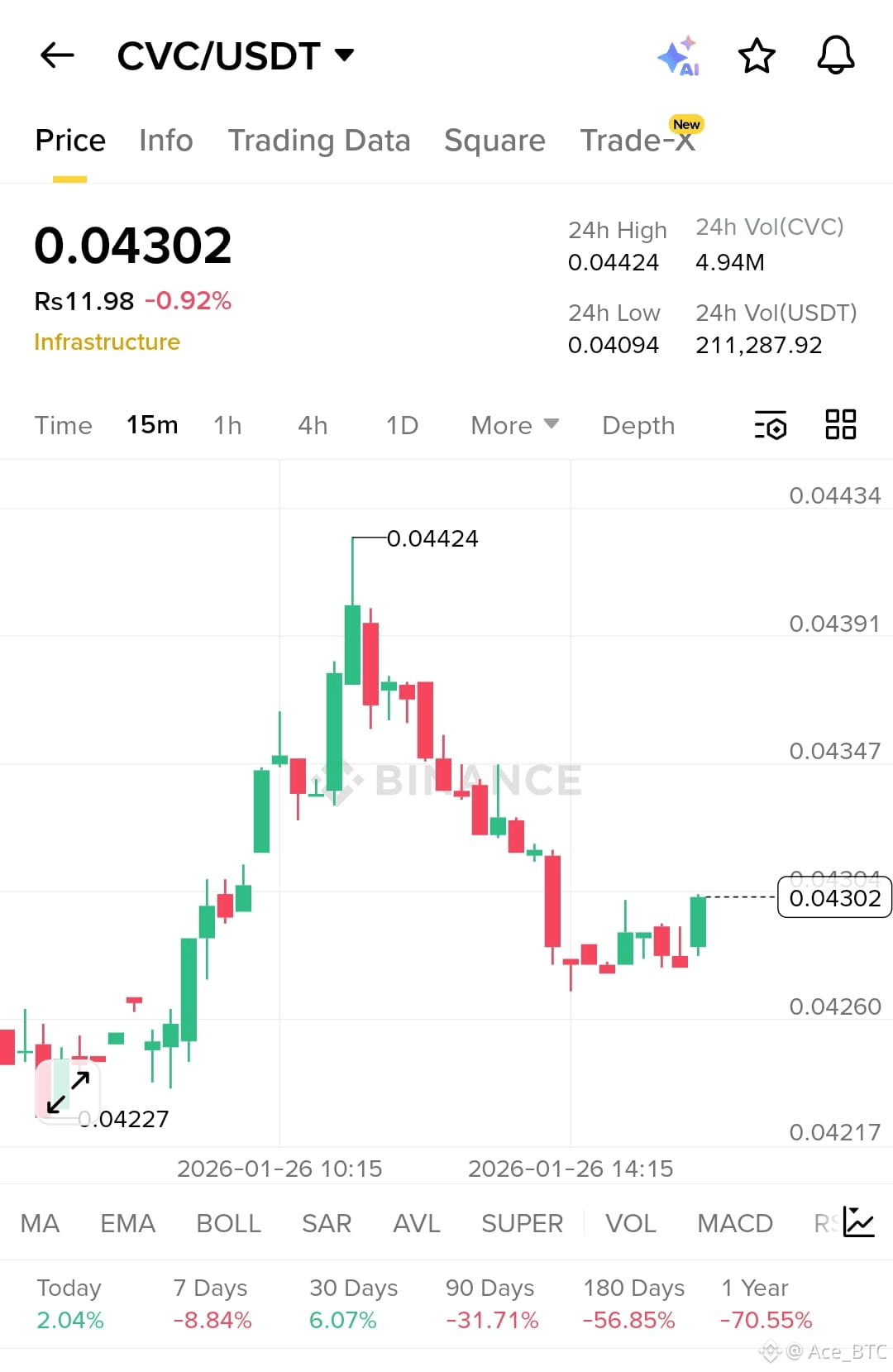Image resolution: width=893 pixels, height=1372 pixels.
Task: Tap the fullscreen expand arrows on chart
Action: [66, 1092]
